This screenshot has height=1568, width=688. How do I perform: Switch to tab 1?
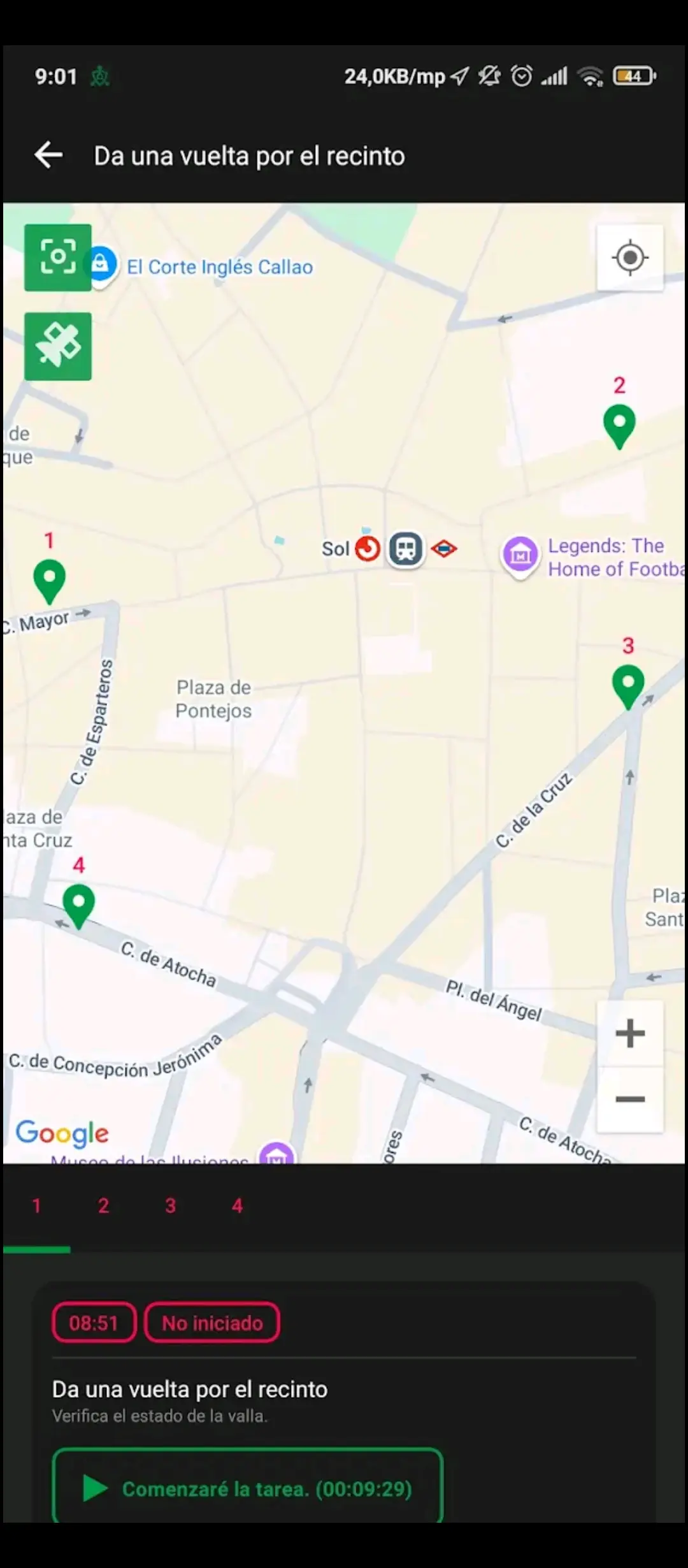pyautogui.click(x=37, y=1205)
